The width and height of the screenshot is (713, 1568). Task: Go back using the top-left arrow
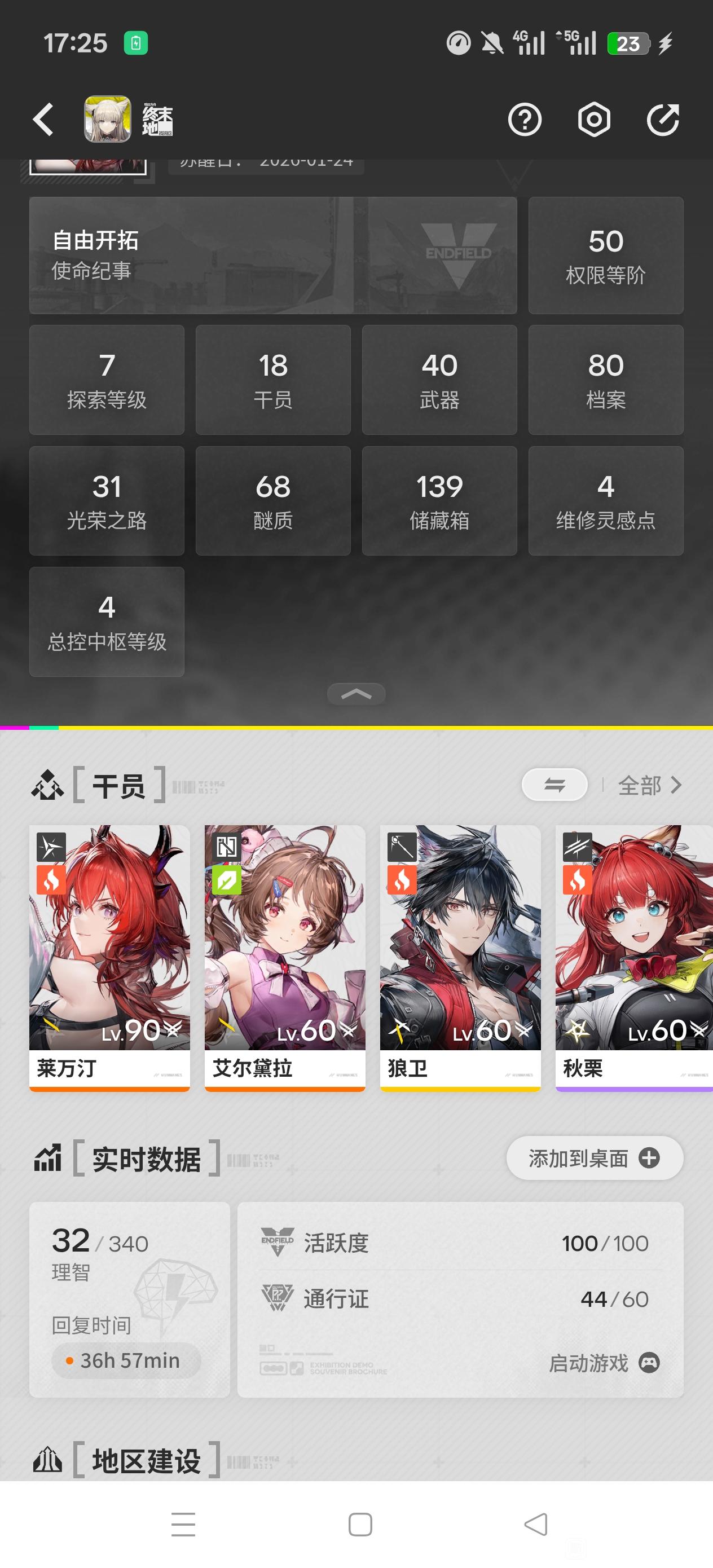click(x=43, y=120)
